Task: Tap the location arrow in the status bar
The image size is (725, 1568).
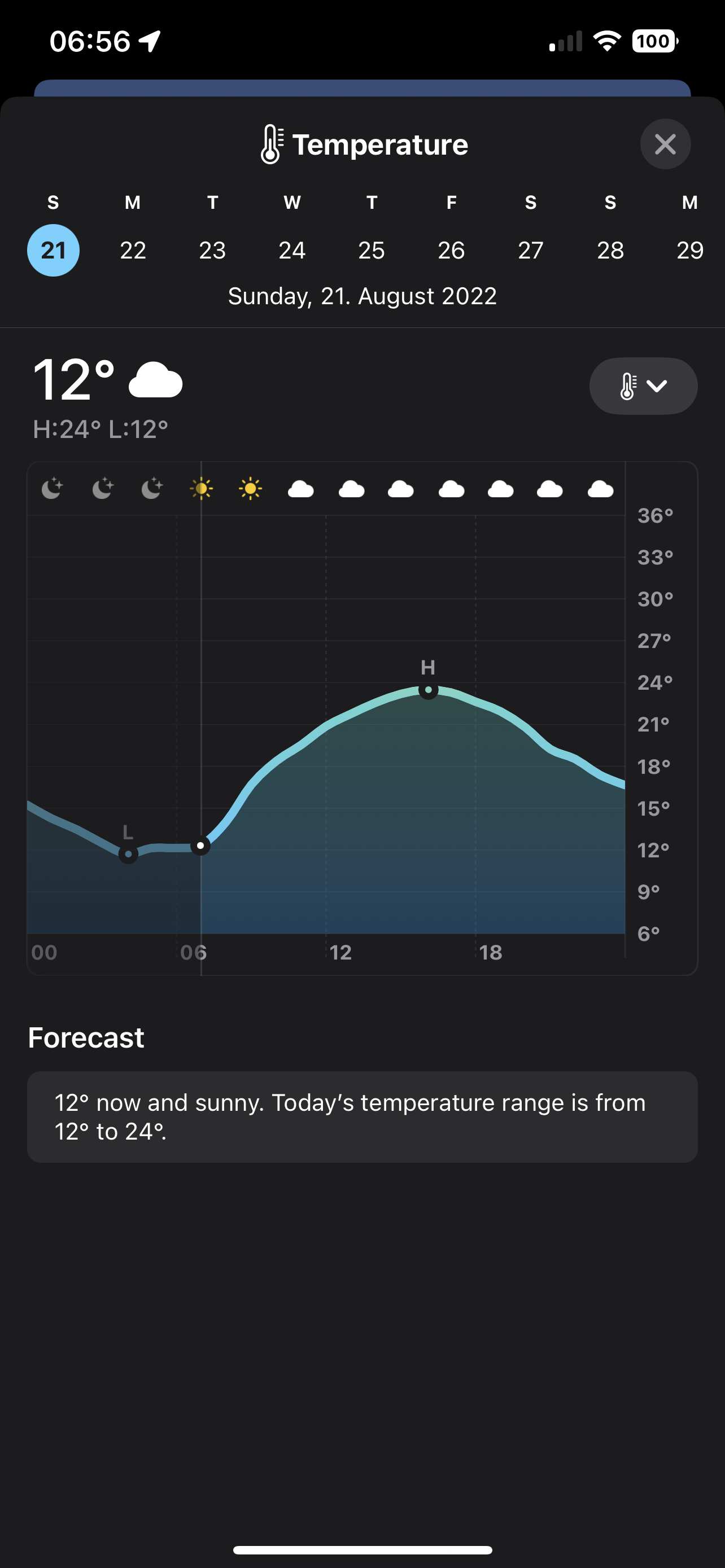Action: pos(150,40)
